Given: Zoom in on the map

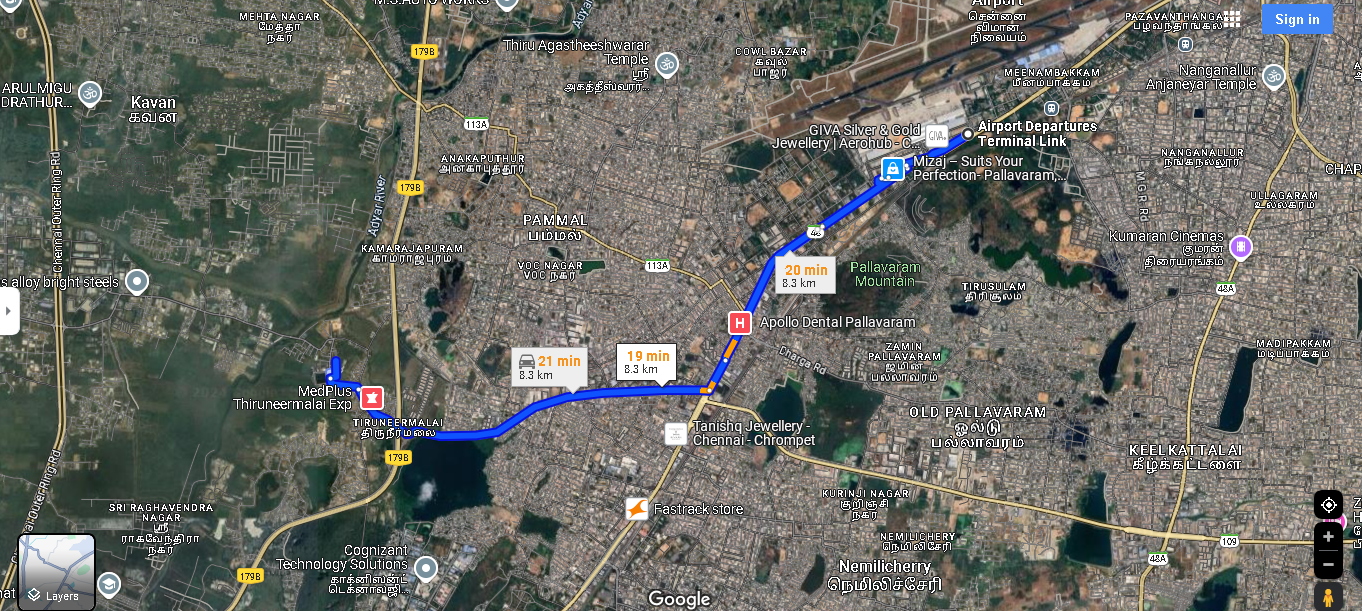Looking at the screenshot, I should click(1328, 537).
